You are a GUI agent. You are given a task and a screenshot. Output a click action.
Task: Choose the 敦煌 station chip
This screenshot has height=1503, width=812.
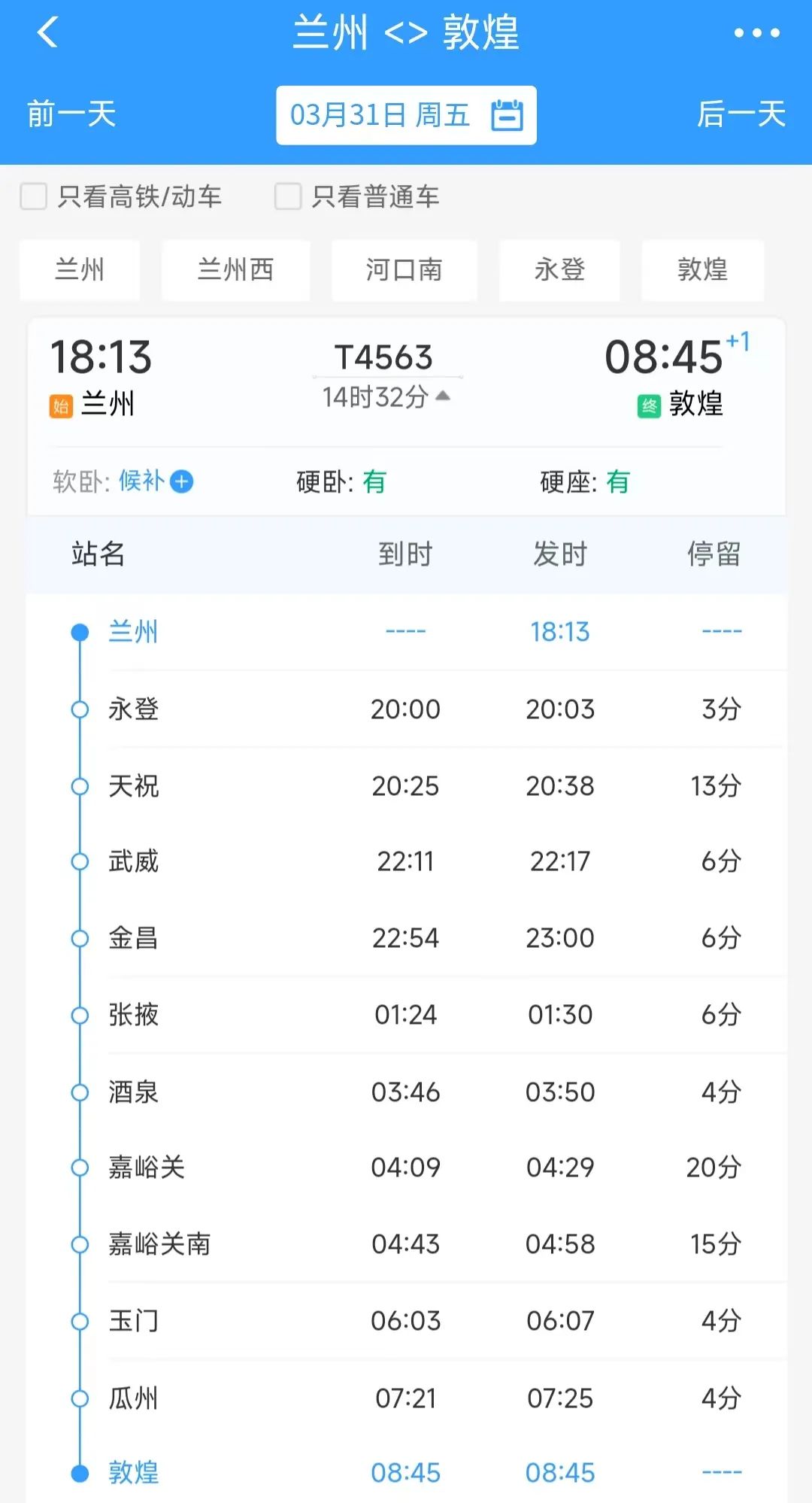702,269
